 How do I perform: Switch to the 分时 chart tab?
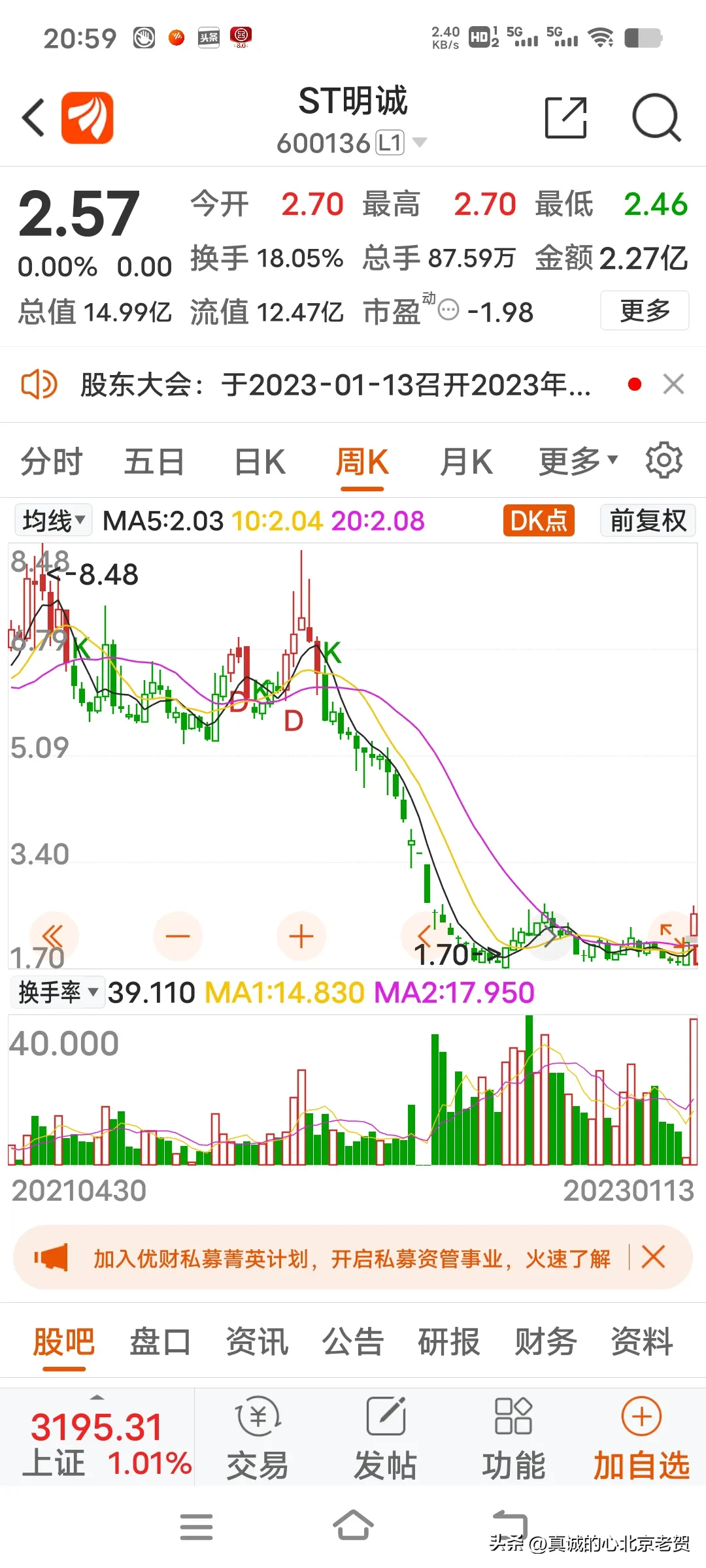51,462
